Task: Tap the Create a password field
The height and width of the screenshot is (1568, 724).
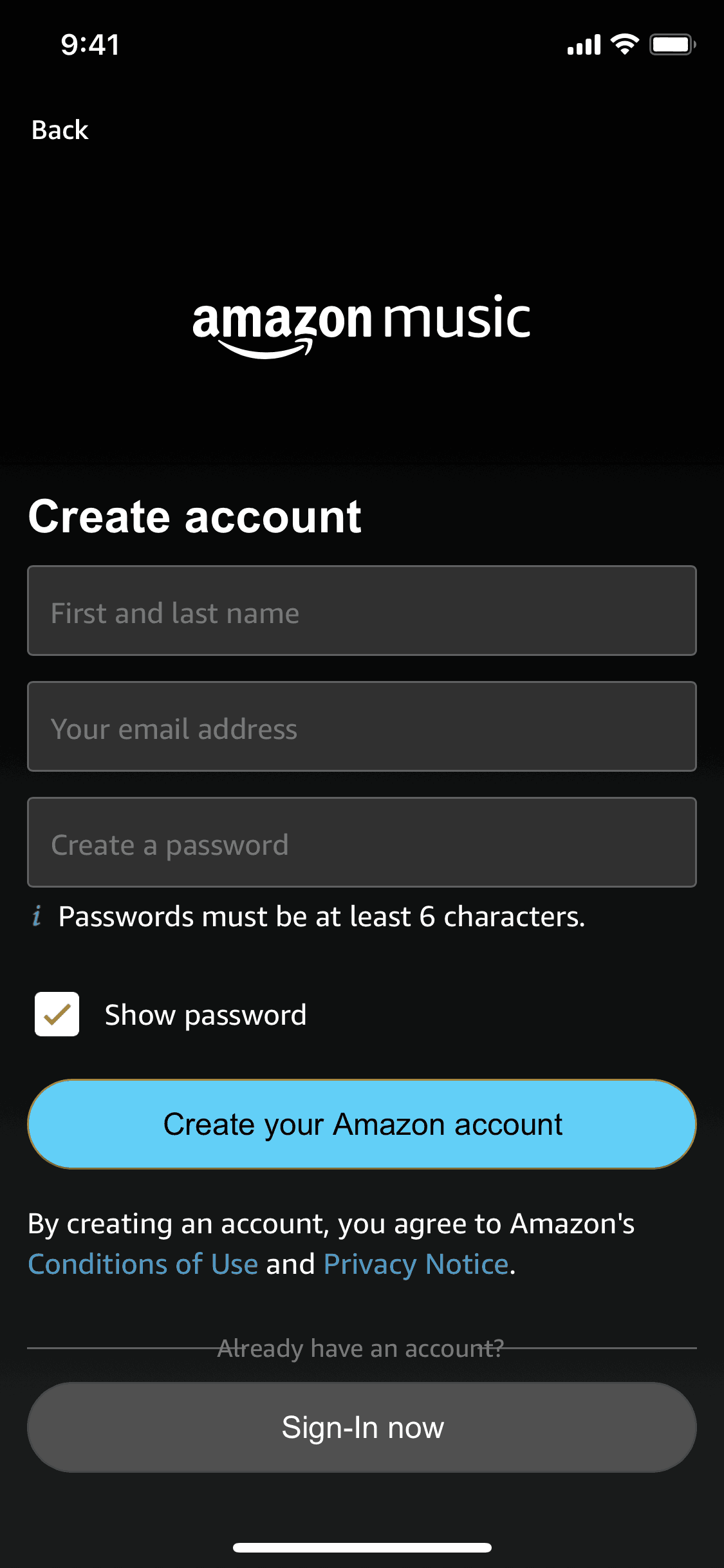Action: 362,843
